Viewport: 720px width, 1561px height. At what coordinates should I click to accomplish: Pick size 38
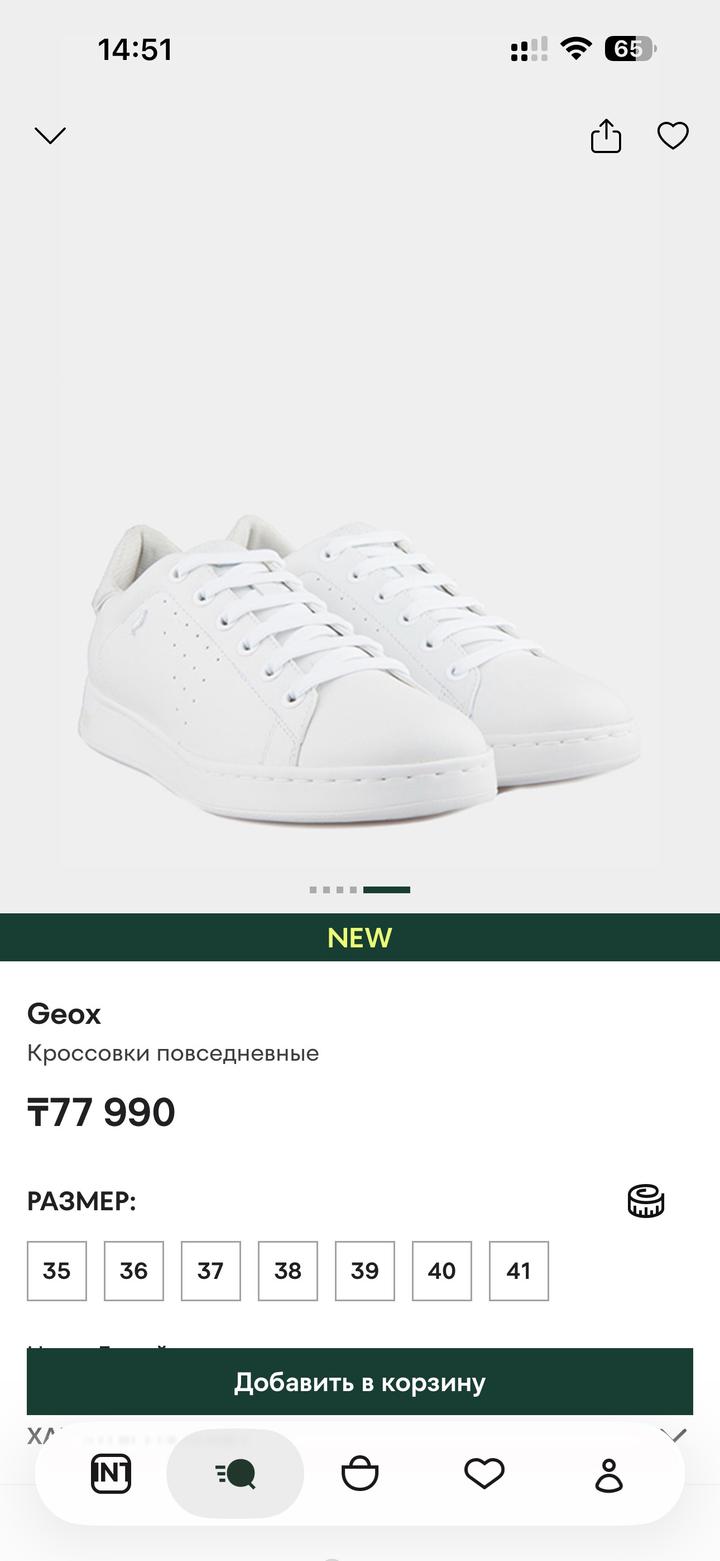(288, 1271)
